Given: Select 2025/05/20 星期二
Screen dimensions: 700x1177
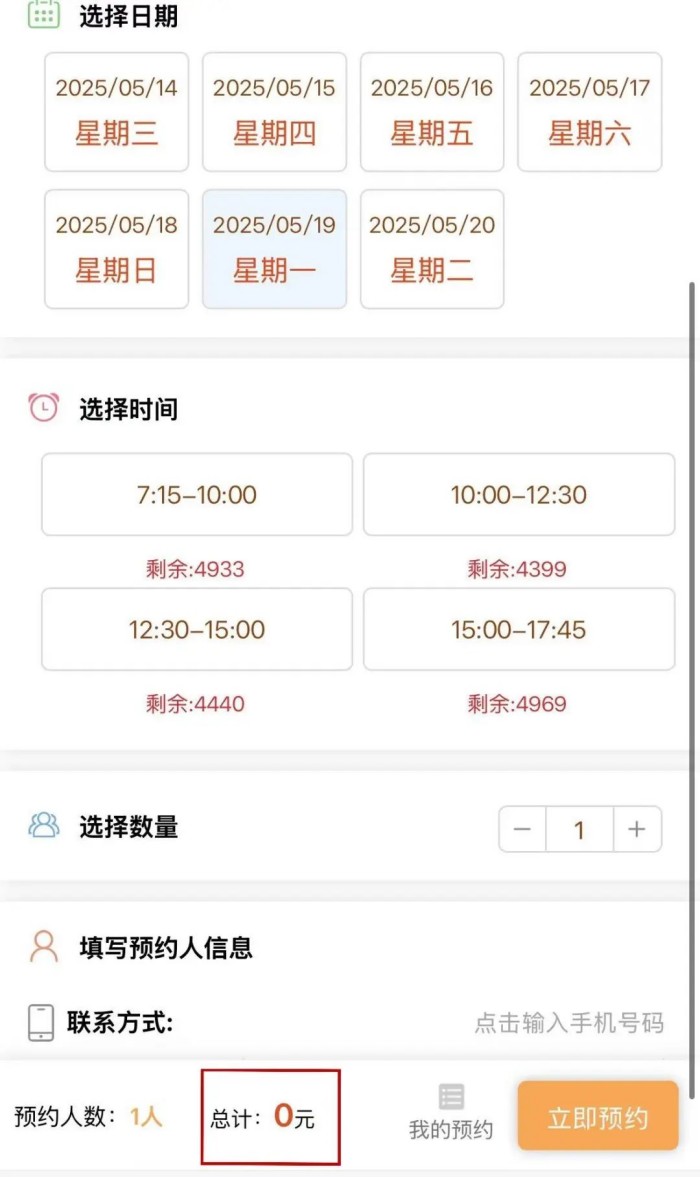Looking at the screenshot, I should (x=432, y=249).
